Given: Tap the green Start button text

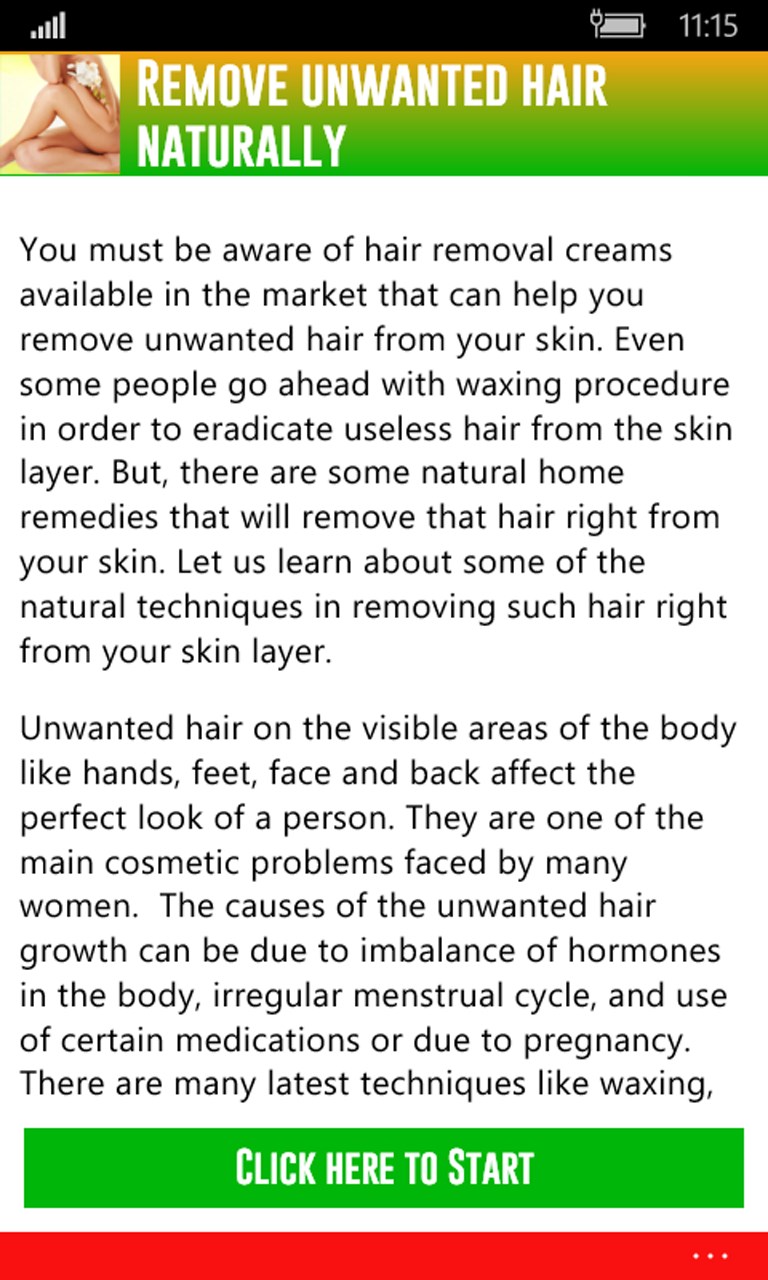Looking at the screenshot, I should 384,1166.
